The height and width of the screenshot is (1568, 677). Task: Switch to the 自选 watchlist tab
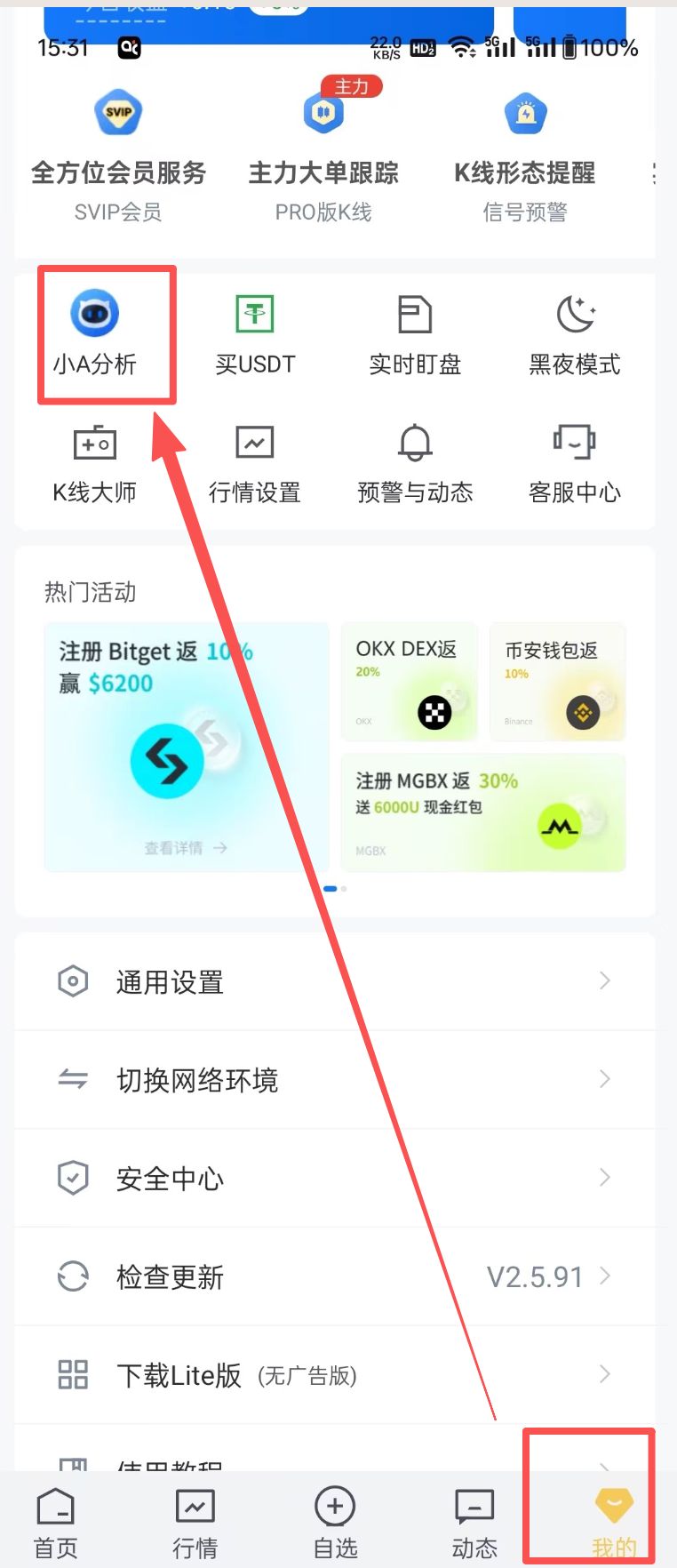pyautogui.click(x=334, y=1520)
